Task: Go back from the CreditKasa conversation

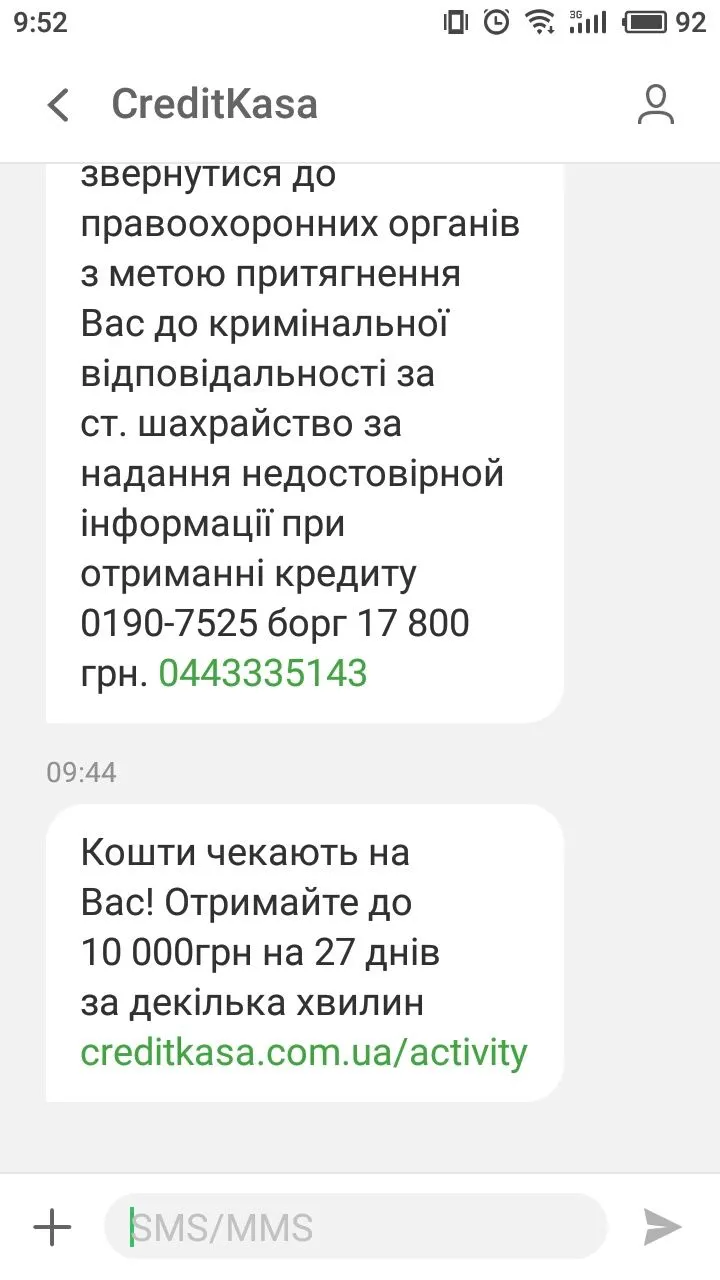Action: click(59, 105)
